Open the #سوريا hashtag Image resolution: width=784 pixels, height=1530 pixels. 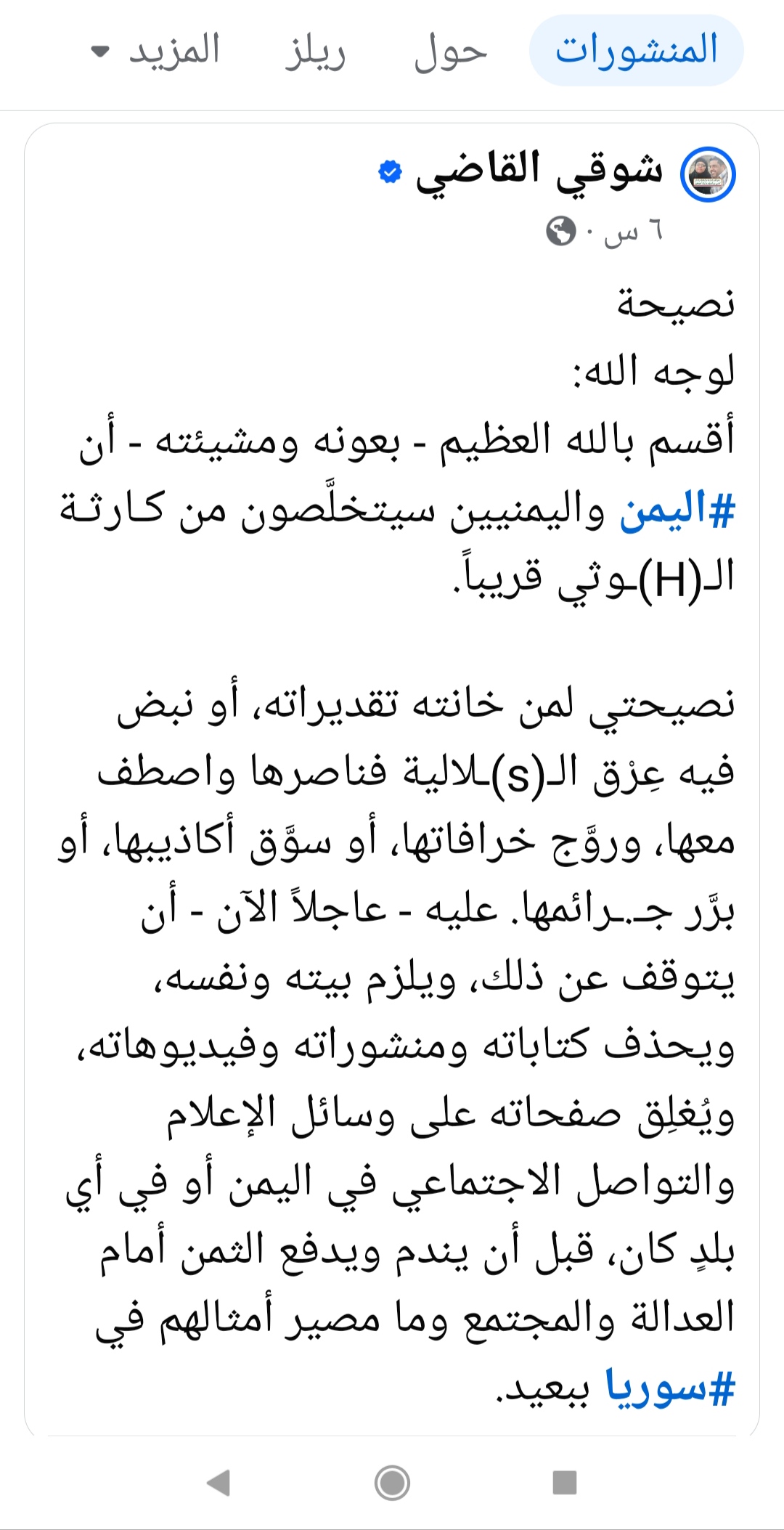[671, 1386]
